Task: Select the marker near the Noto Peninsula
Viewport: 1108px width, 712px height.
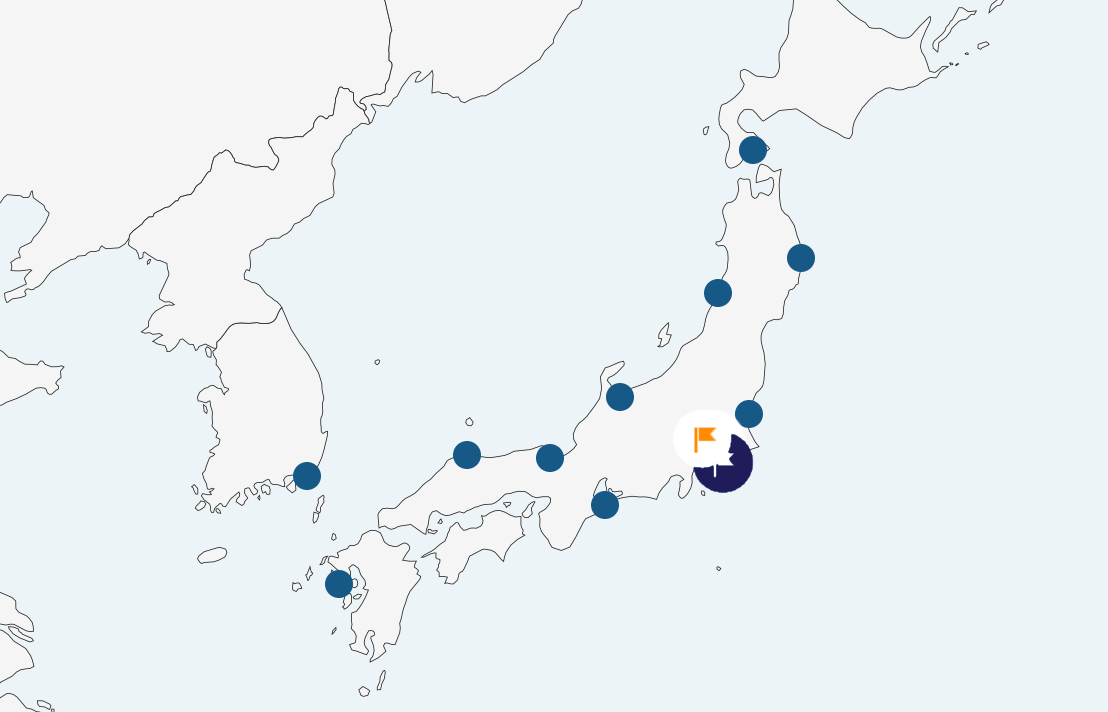Action: point(620,397)
